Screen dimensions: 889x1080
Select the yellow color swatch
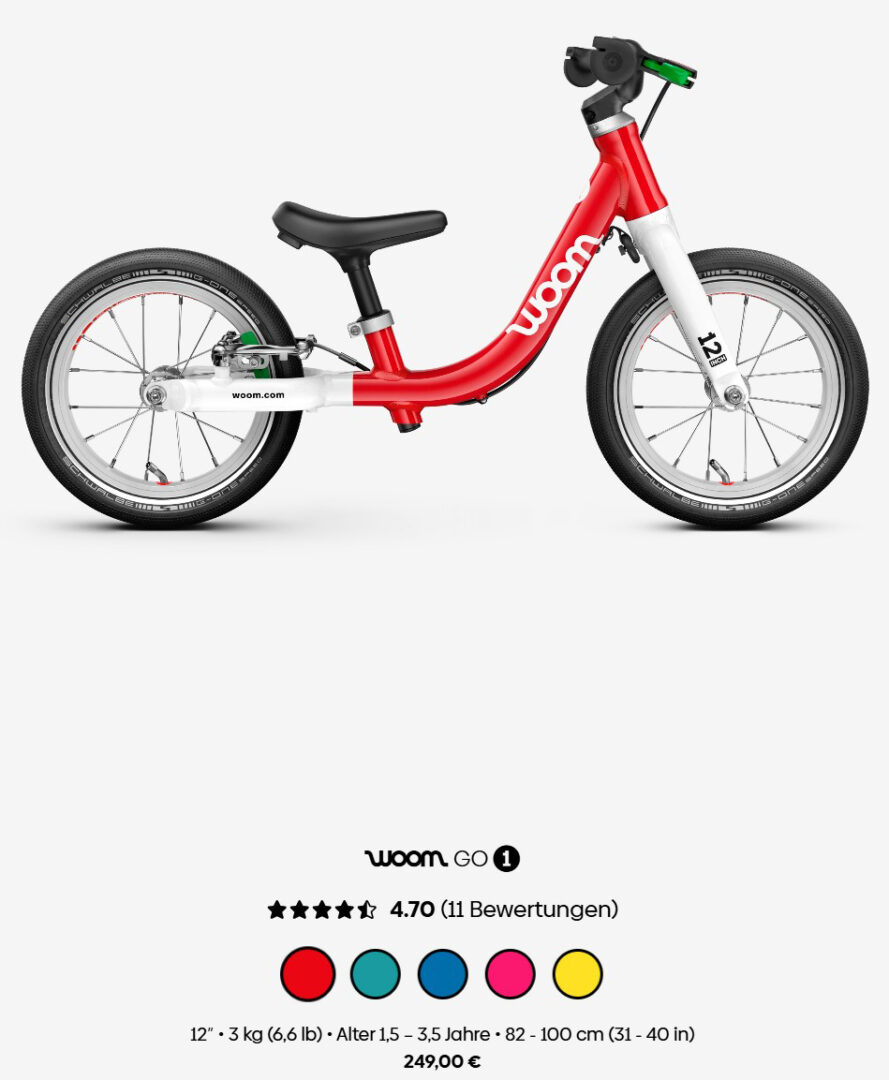tap(578, 974)
